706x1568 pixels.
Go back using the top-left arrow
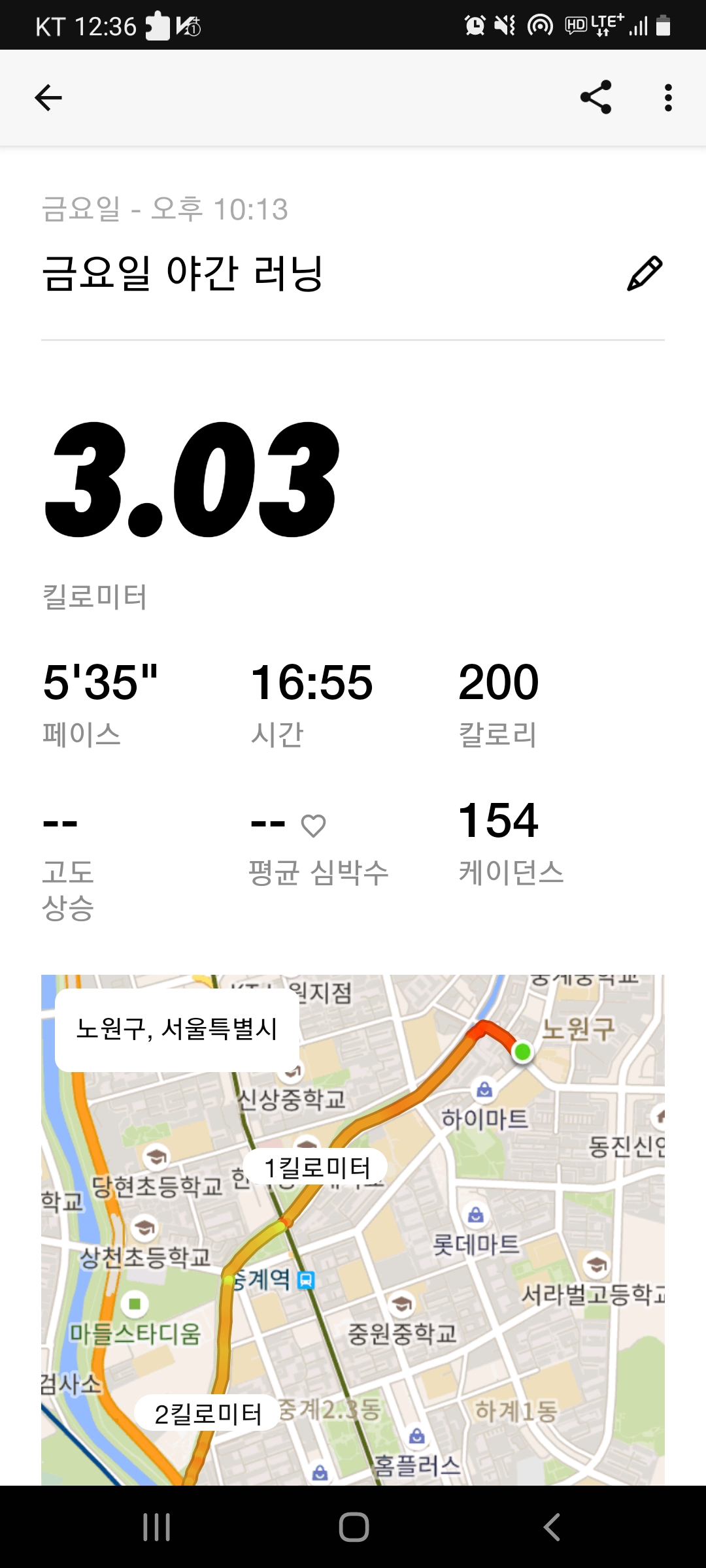48,98
